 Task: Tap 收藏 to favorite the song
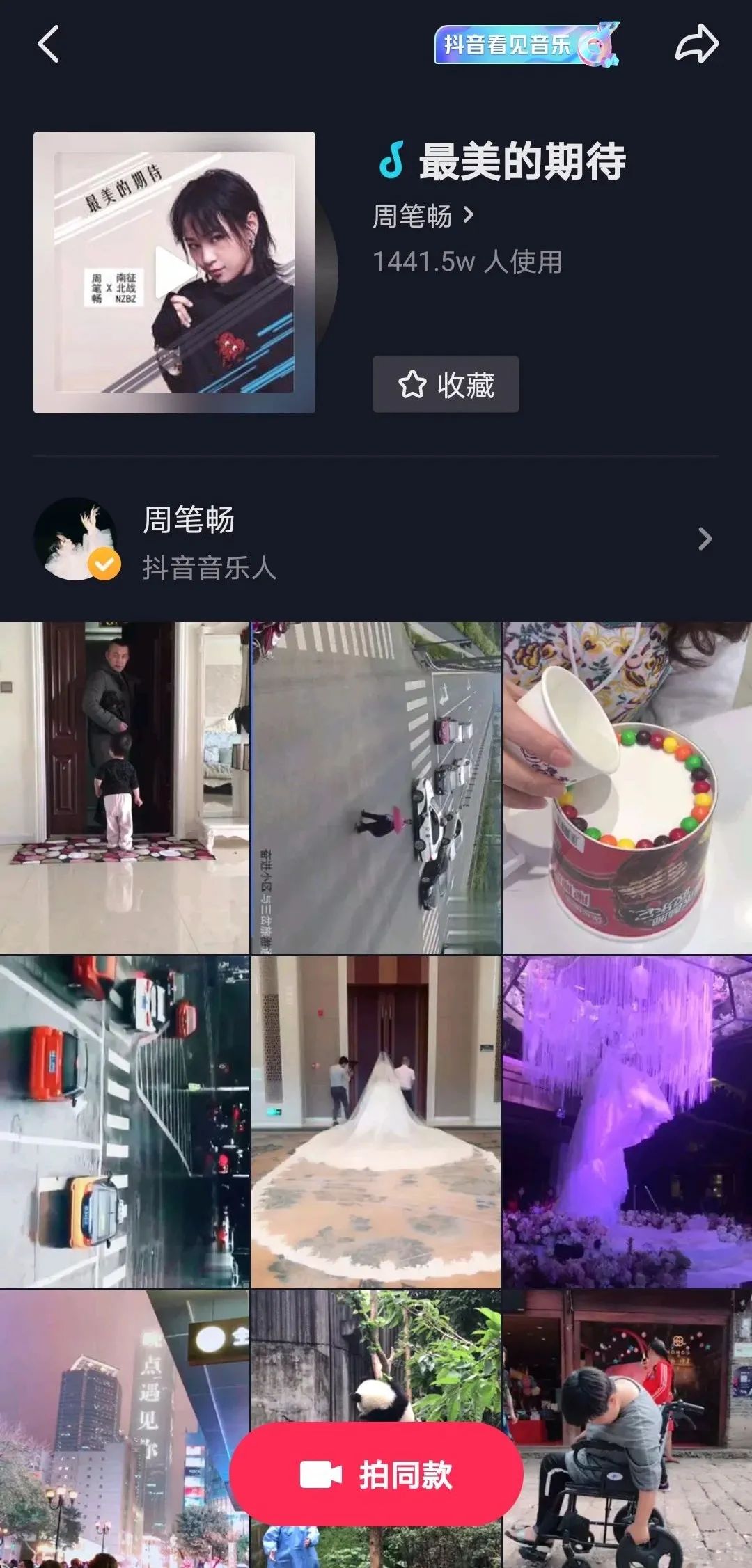[446, 384]
